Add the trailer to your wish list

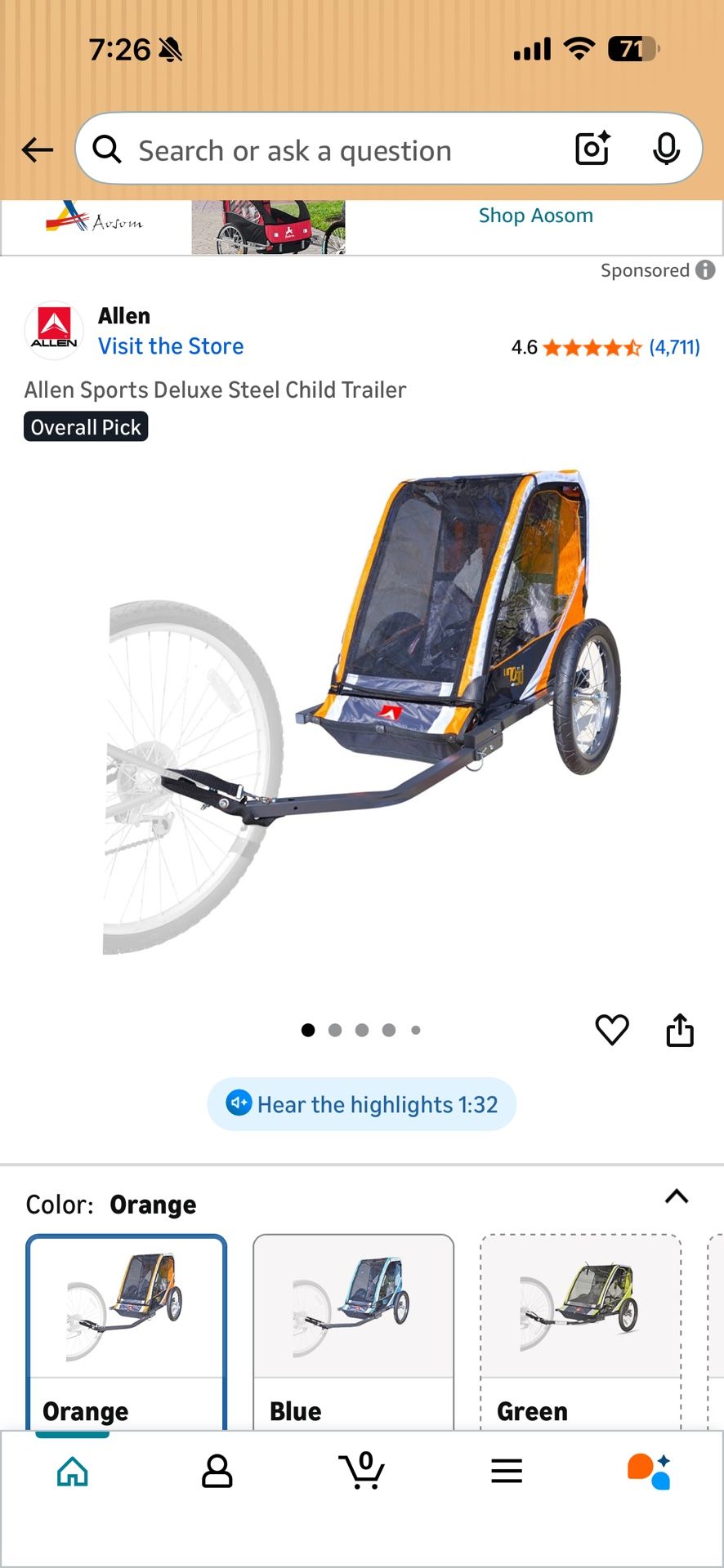pyautogui.click(x=612, y=1029)
